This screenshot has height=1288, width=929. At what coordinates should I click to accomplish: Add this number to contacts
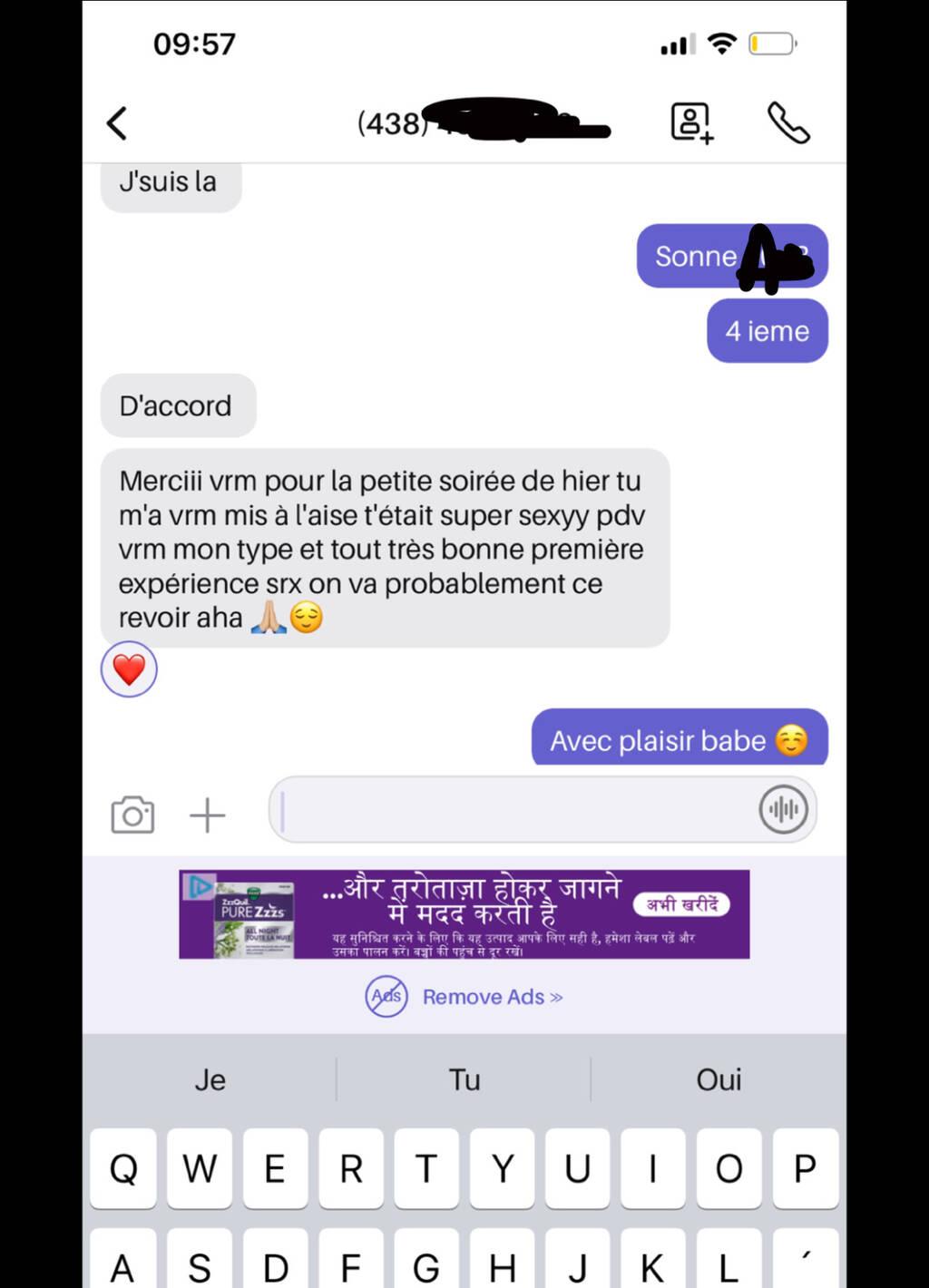pyautogui.click(x=691, y=122)
